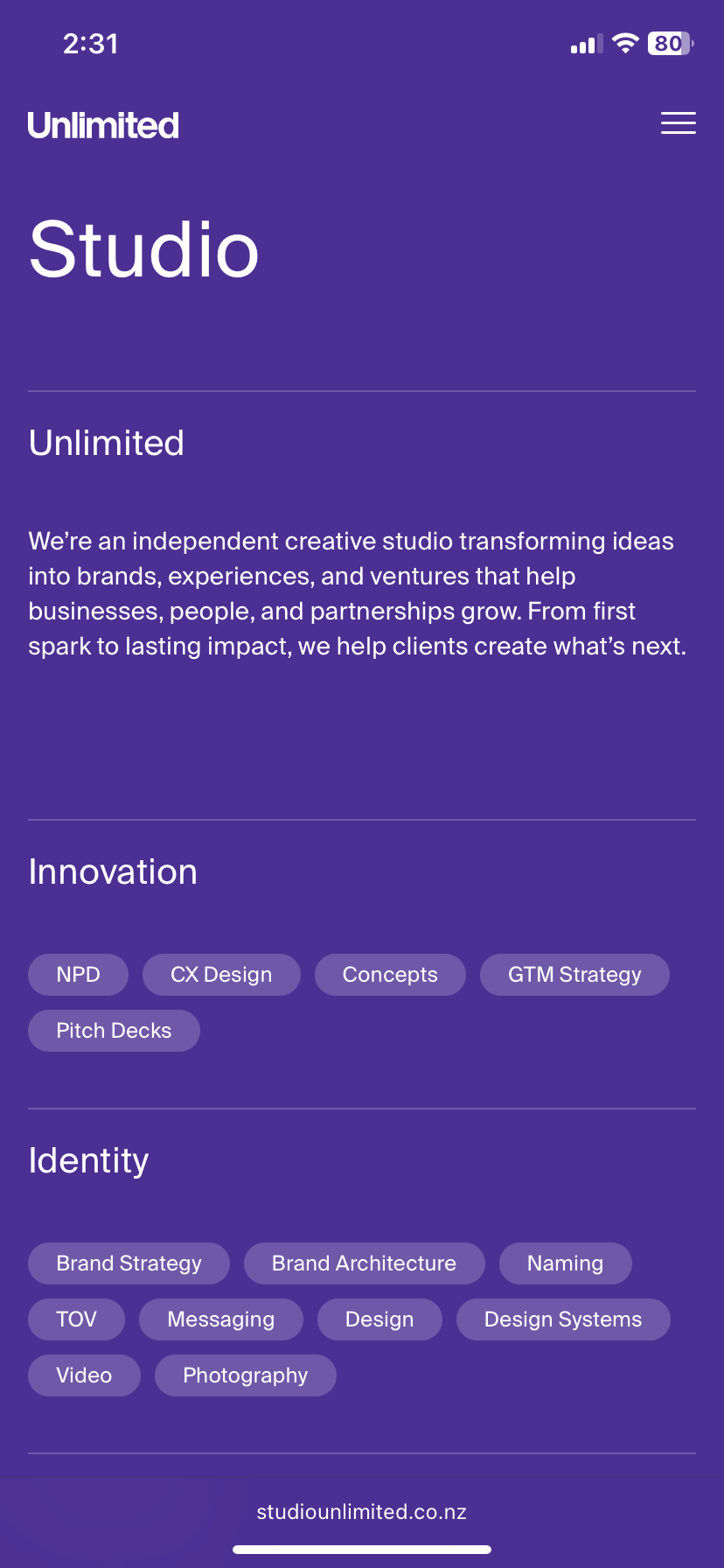
Task: Choose the Video chip
Action: click(x=84, y=1375)
